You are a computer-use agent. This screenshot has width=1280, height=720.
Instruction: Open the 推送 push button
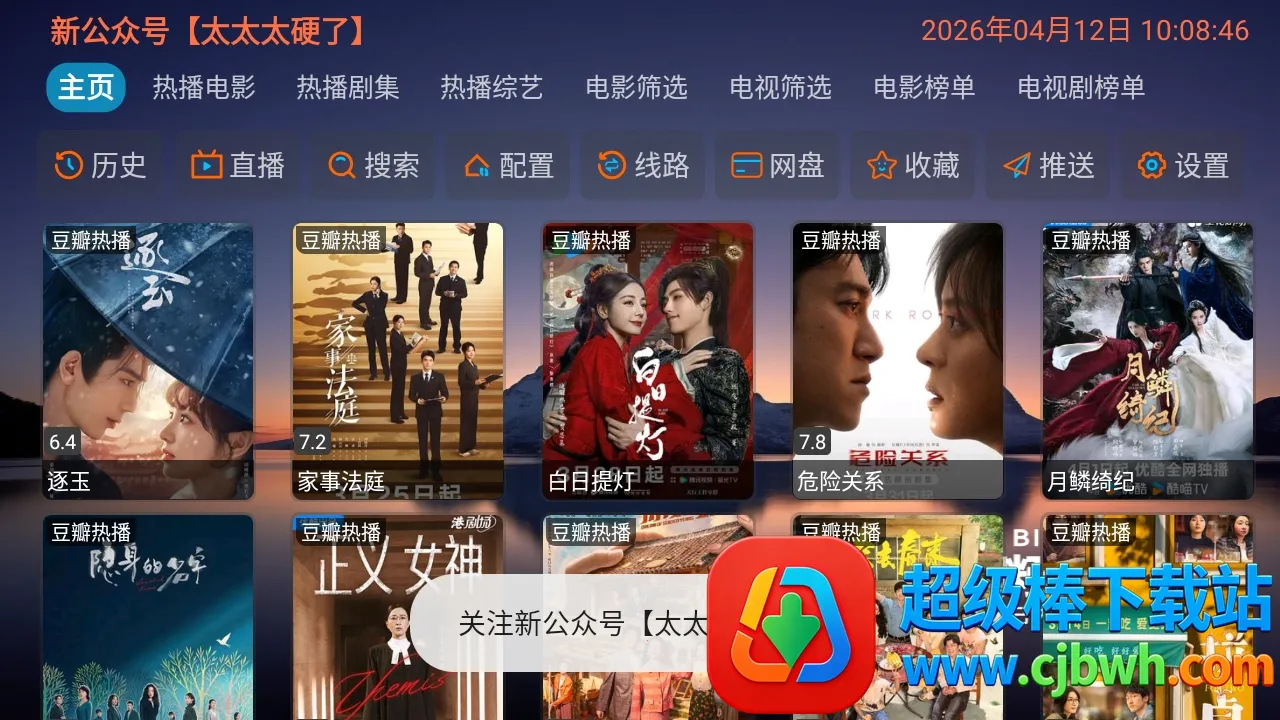click(x=1048, y=165)
